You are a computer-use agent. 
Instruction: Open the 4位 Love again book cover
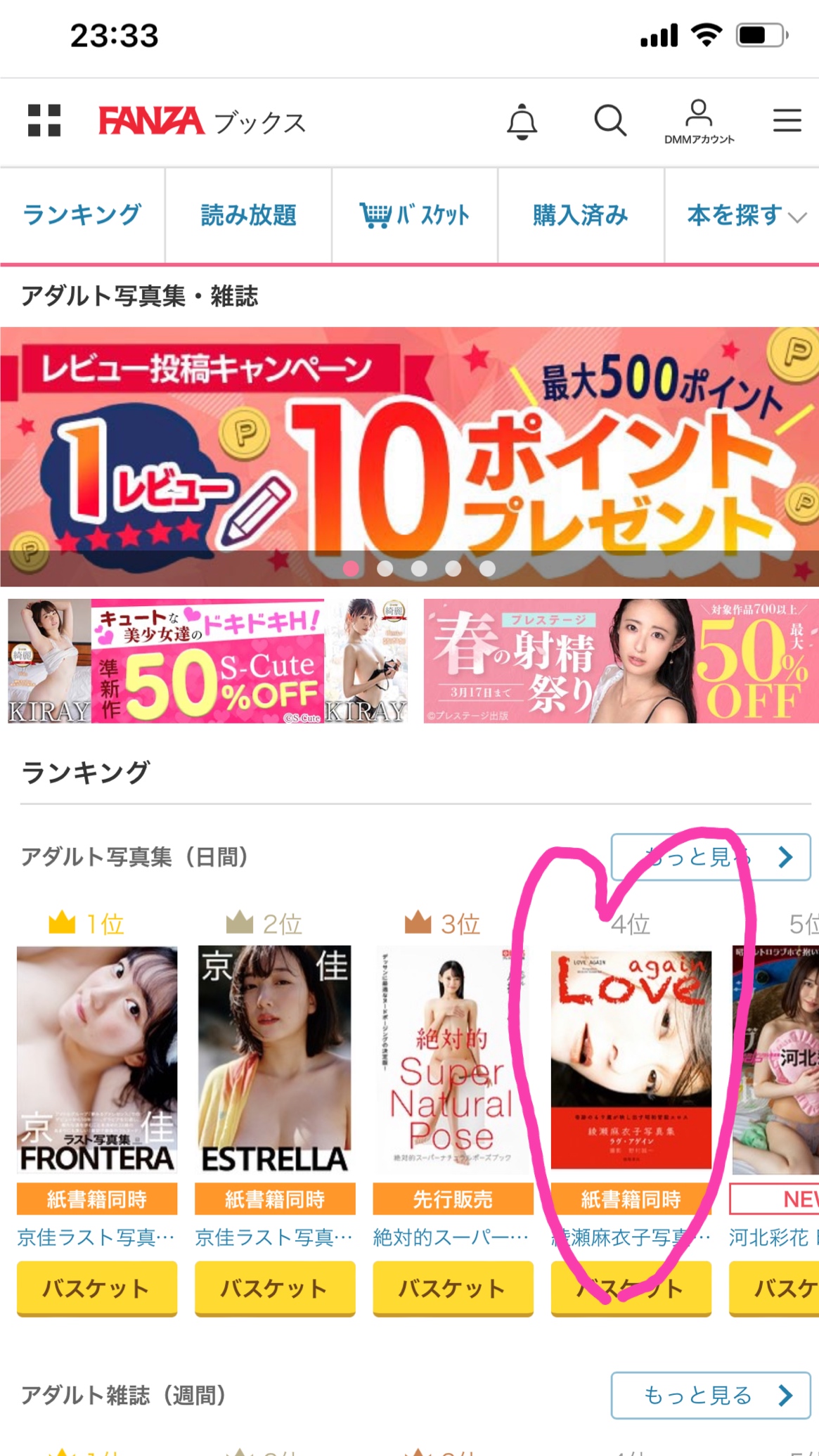click(631, 1059)
